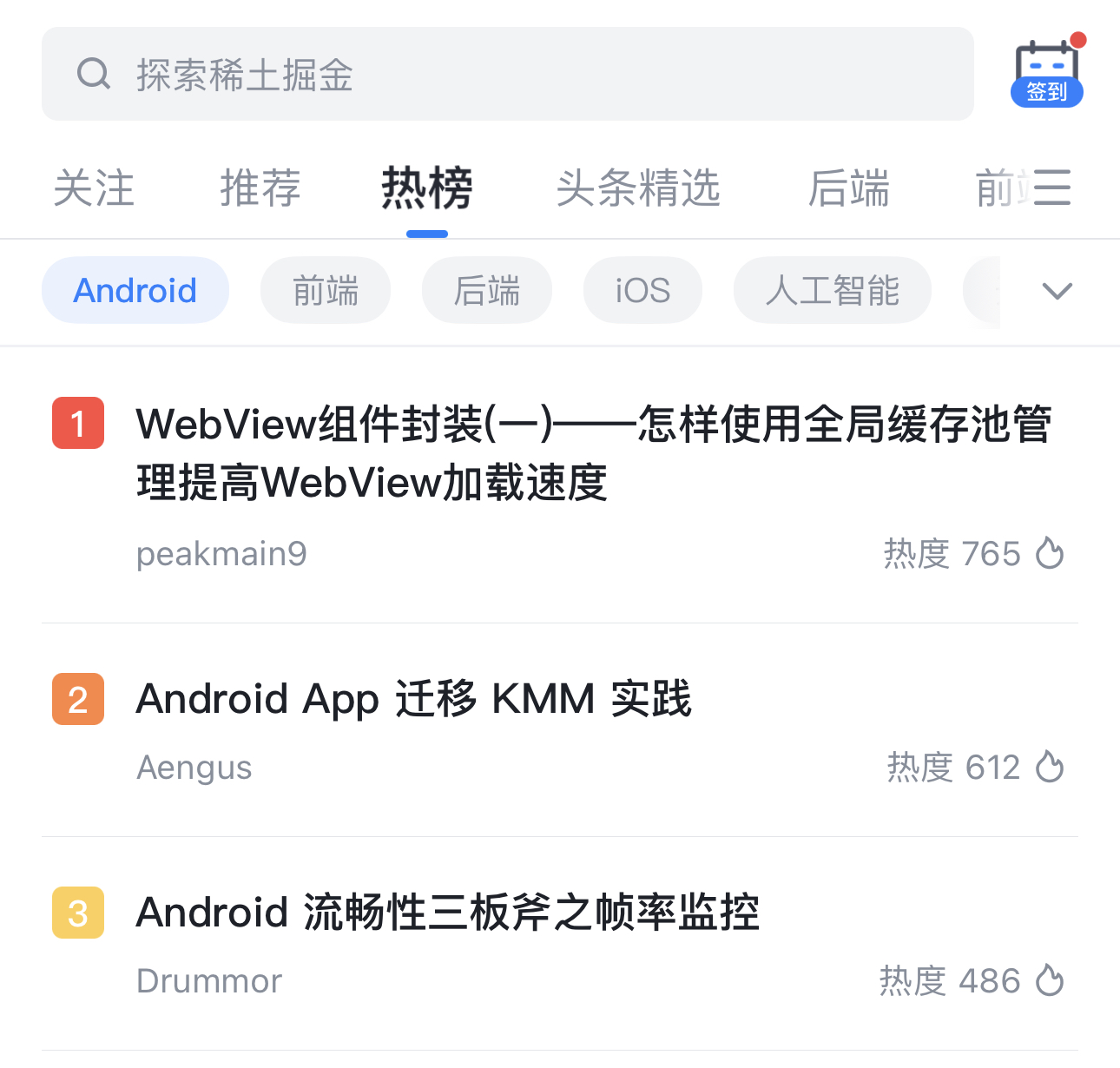This screenshot has width=1120, height=1068.
Task: Filter hot list by 前端 chip
Action: (x=326, y=290)
